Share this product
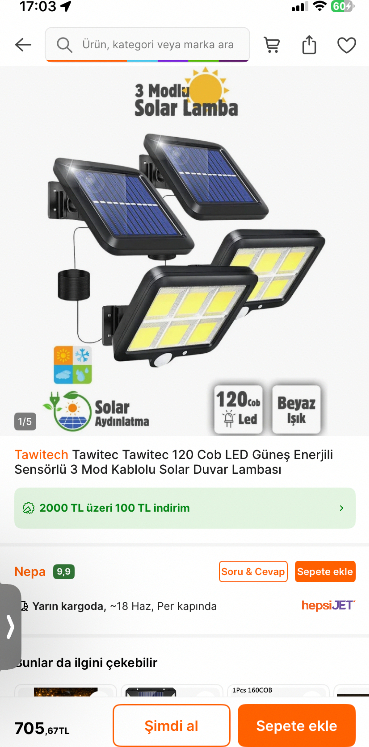The image size is (369, 747). (309, 45)
